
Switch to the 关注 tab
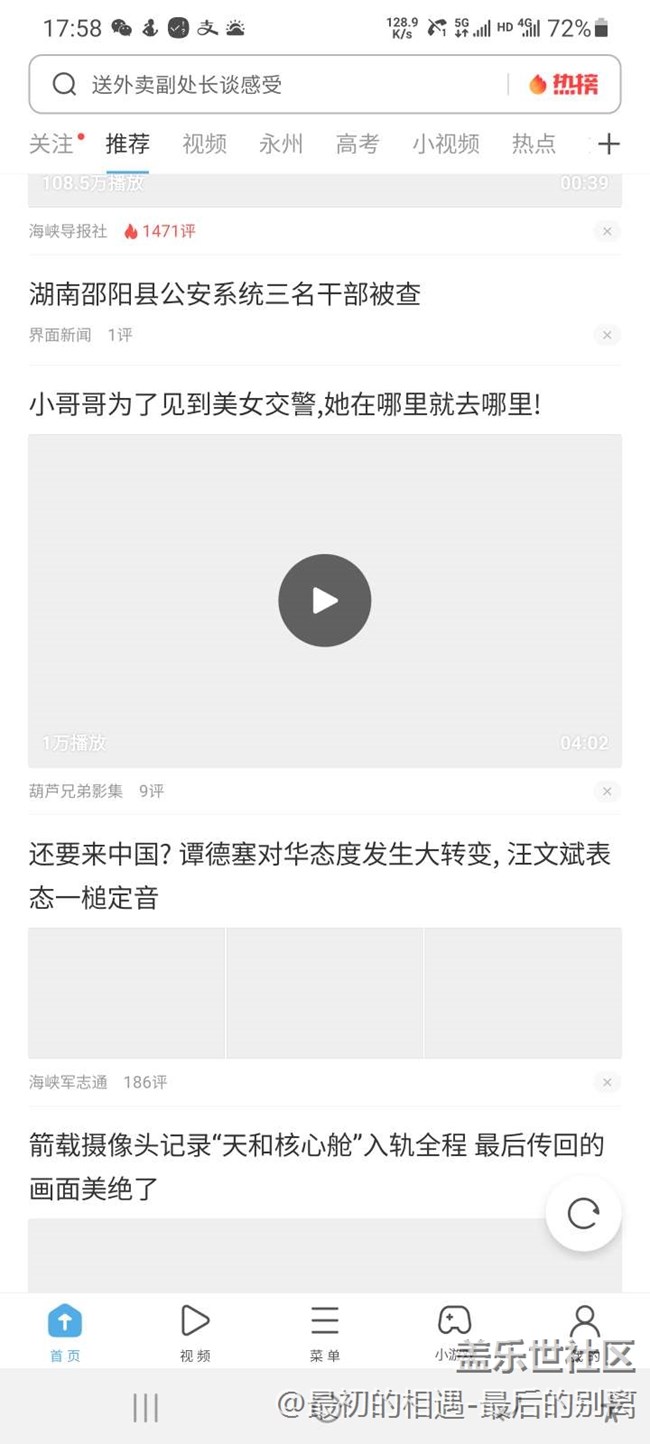point(52,144)
